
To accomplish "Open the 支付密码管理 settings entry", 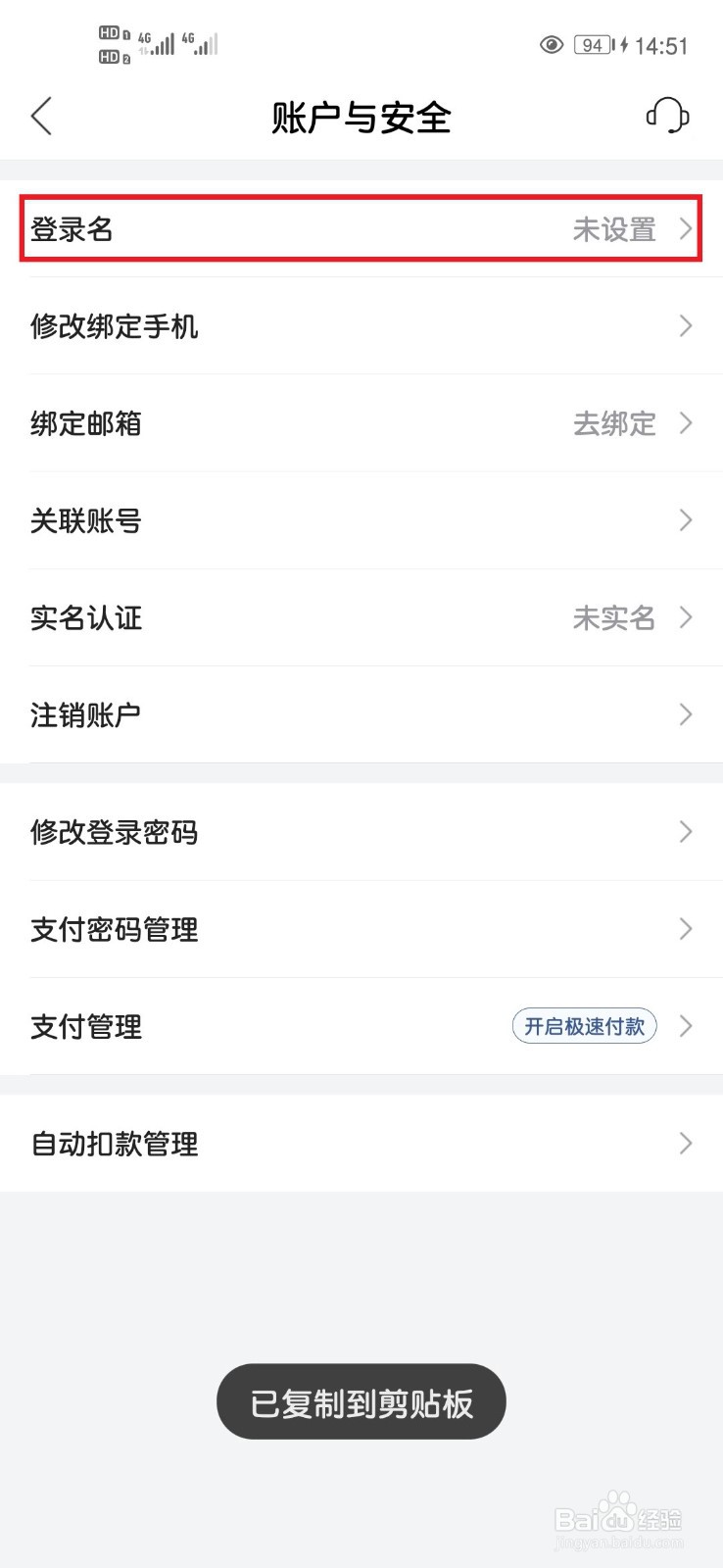I will tap(361, 929).
